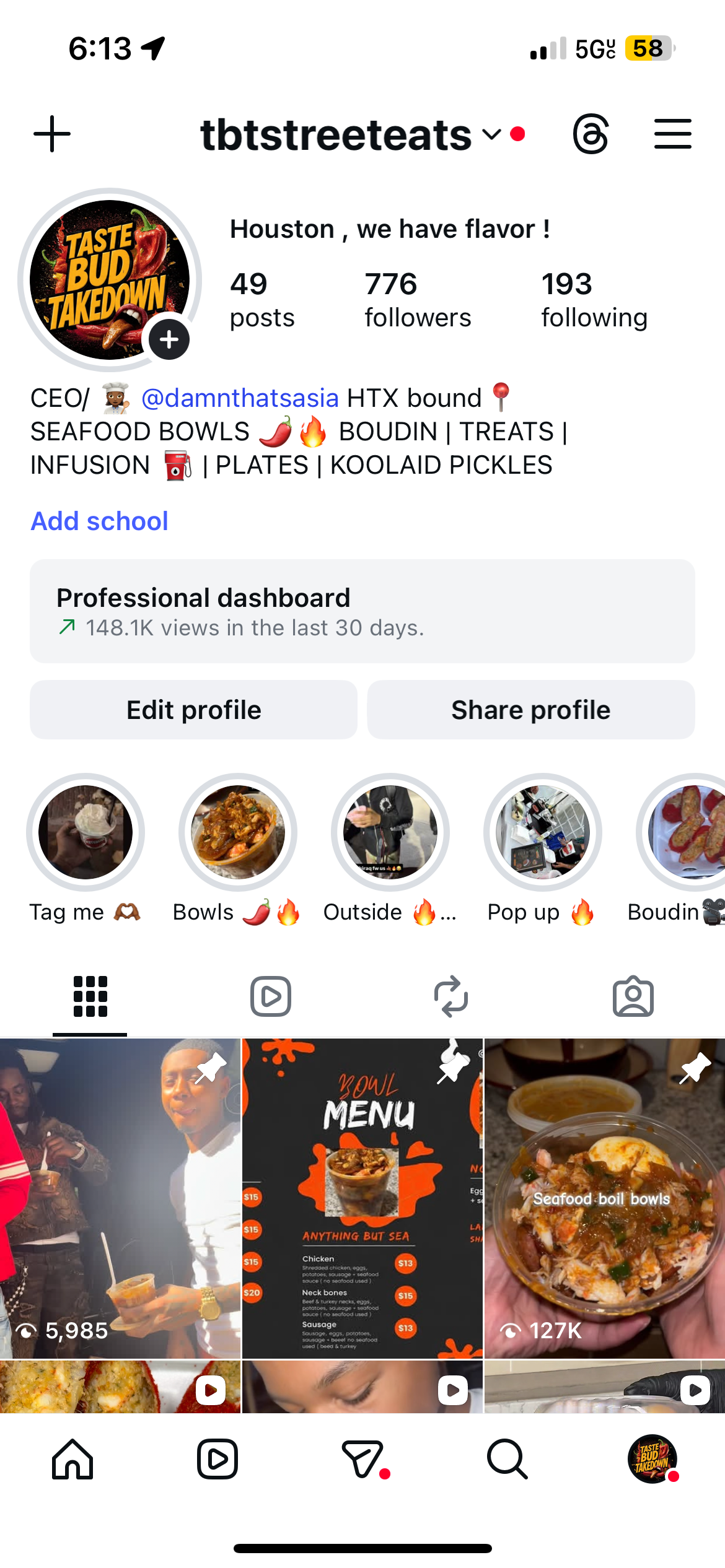Open the pinned Bowl Menu post
The image size is (725, 1568).
(362, 1198)
